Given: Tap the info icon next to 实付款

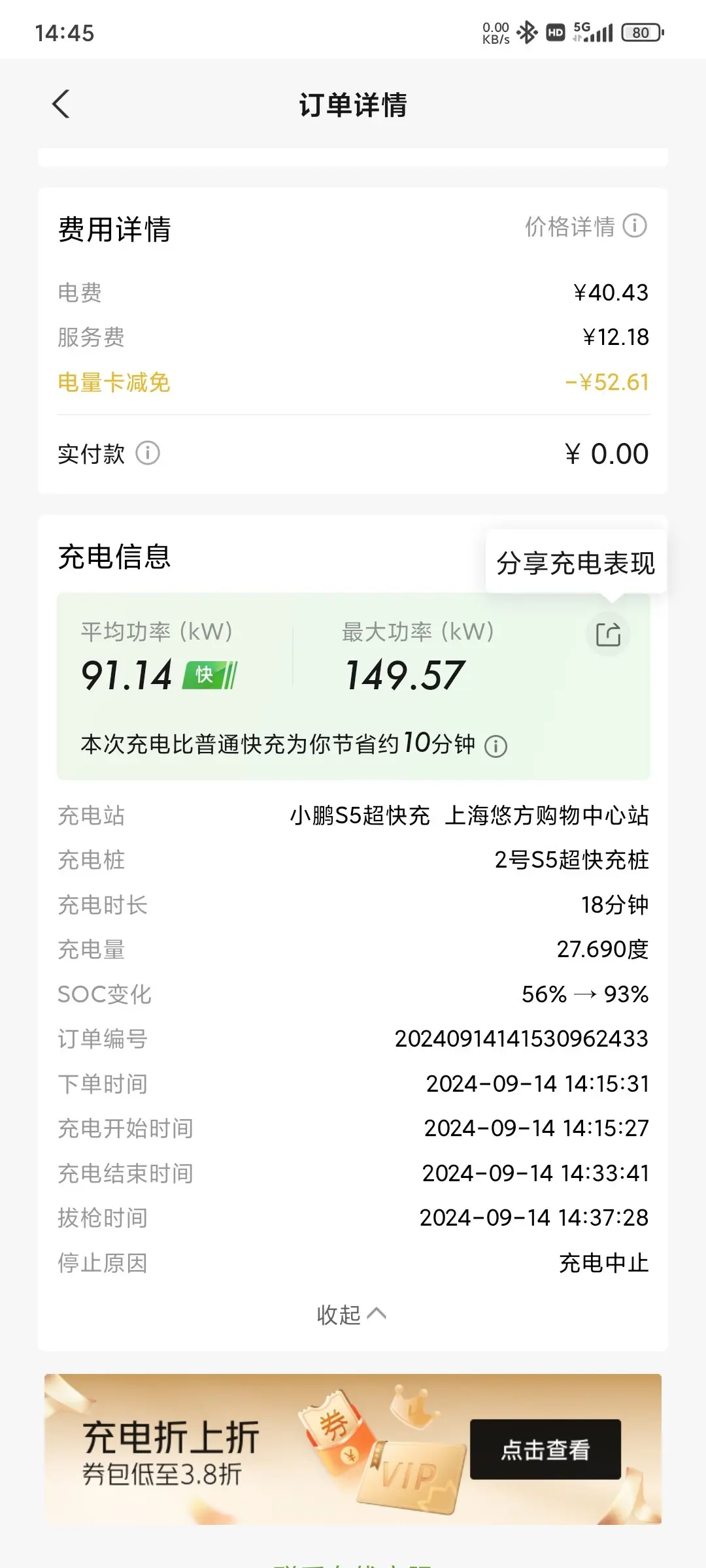Looking at the screenshot, I should pos(148,453).
